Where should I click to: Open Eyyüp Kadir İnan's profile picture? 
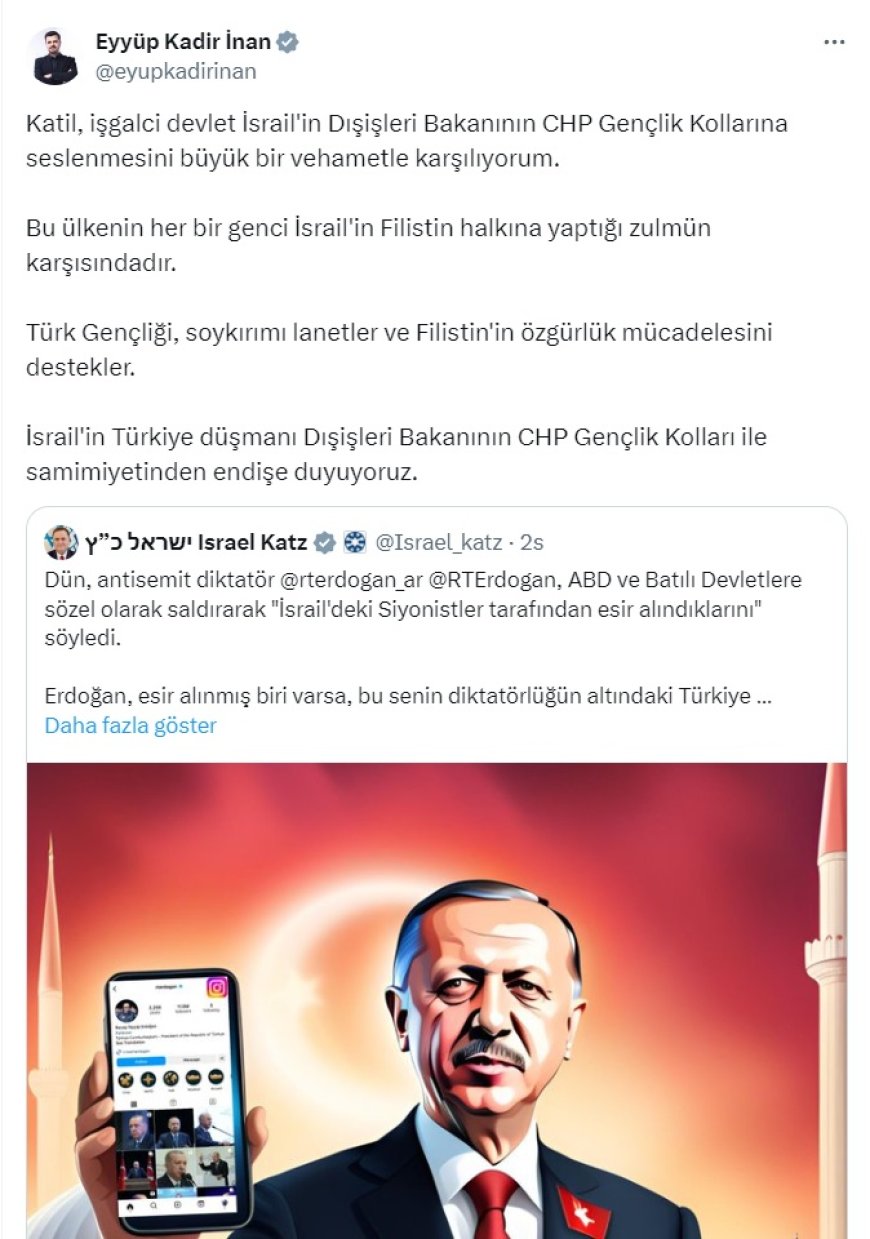click(x=54, y=56)
